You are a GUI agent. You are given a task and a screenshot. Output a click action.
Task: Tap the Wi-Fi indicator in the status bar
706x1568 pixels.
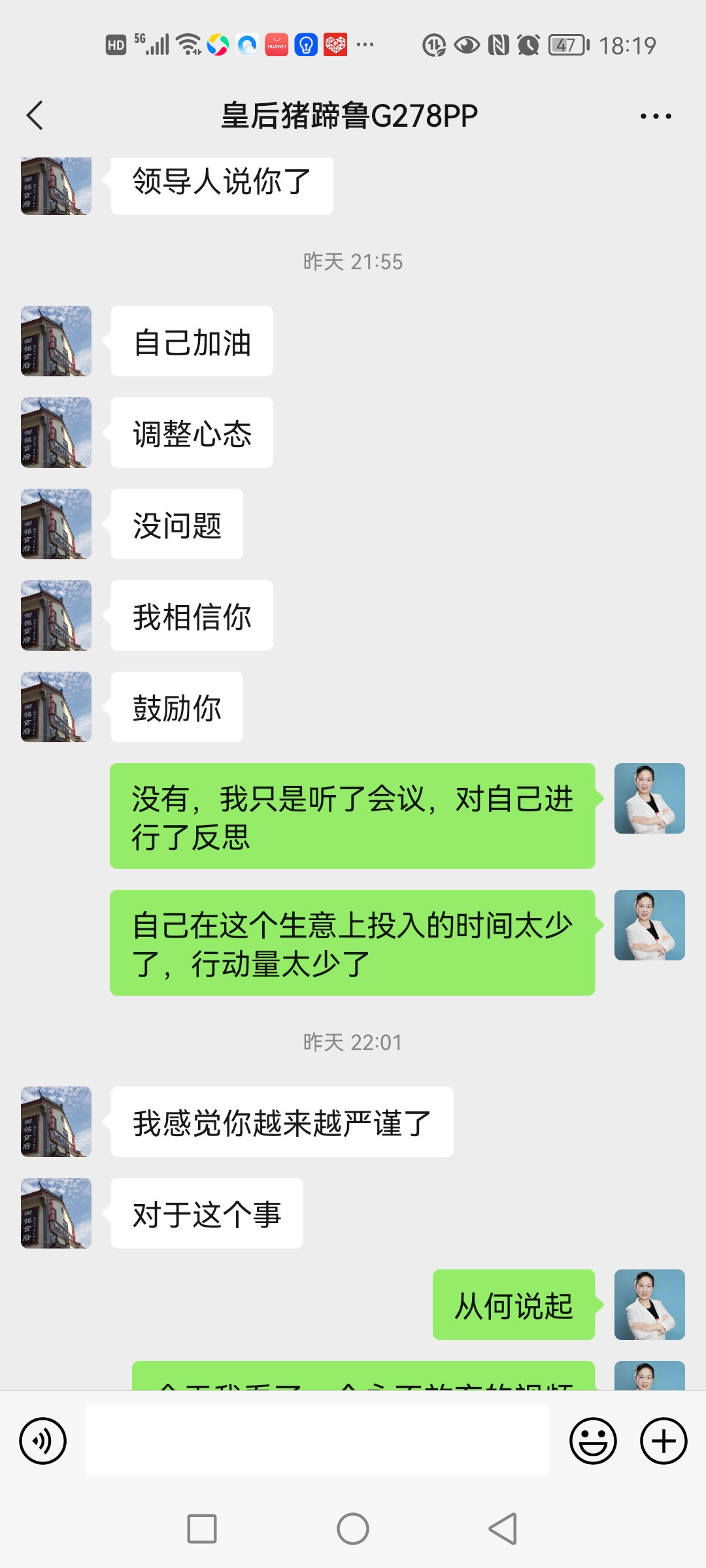[188, 44]
